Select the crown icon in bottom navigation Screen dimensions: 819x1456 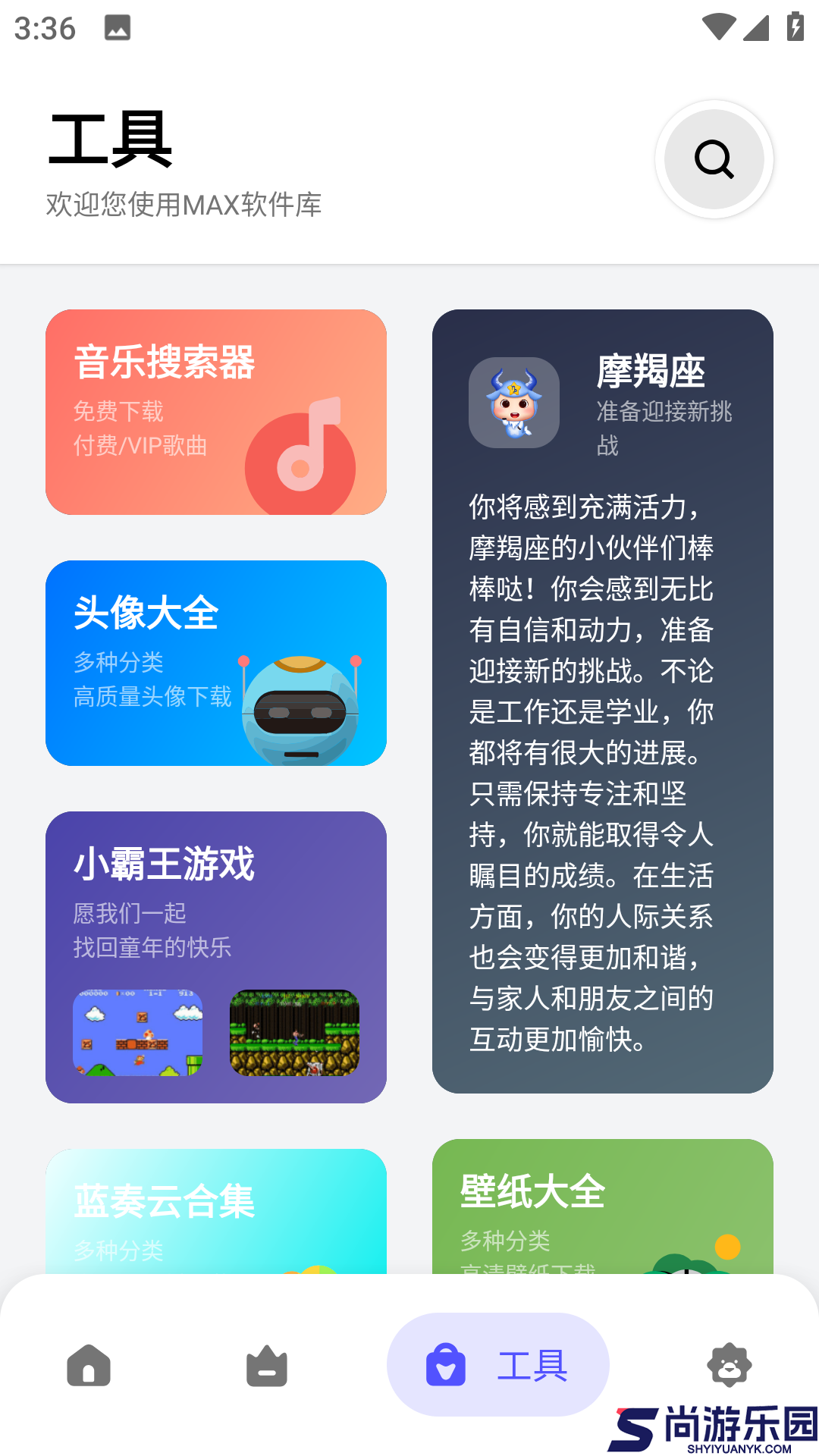coord(267,1365)
